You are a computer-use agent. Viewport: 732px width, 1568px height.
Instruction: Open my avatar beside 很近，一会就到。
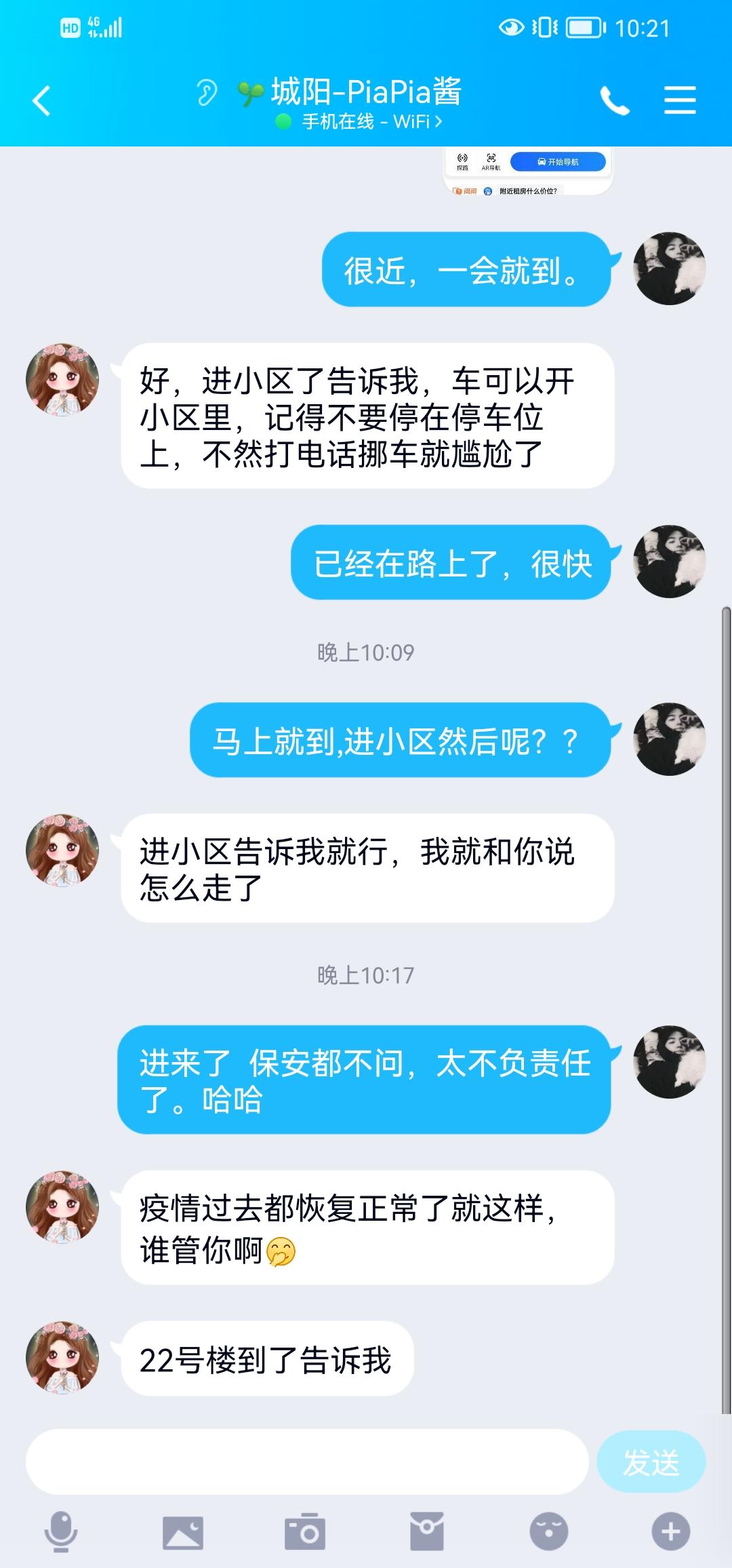click(669, 269)
